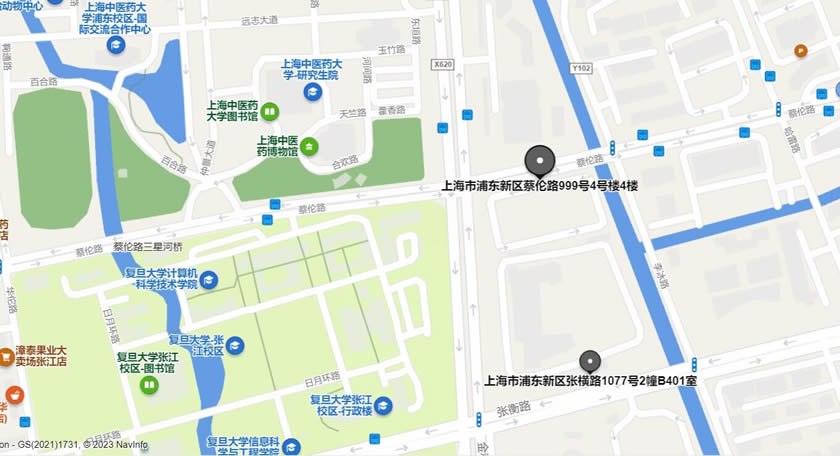Image resolution: width=840 pixels, height=456 pixels.
Task: Open 漳泰果业大卖场张江店 shop icon
Action: pos(6,356)
